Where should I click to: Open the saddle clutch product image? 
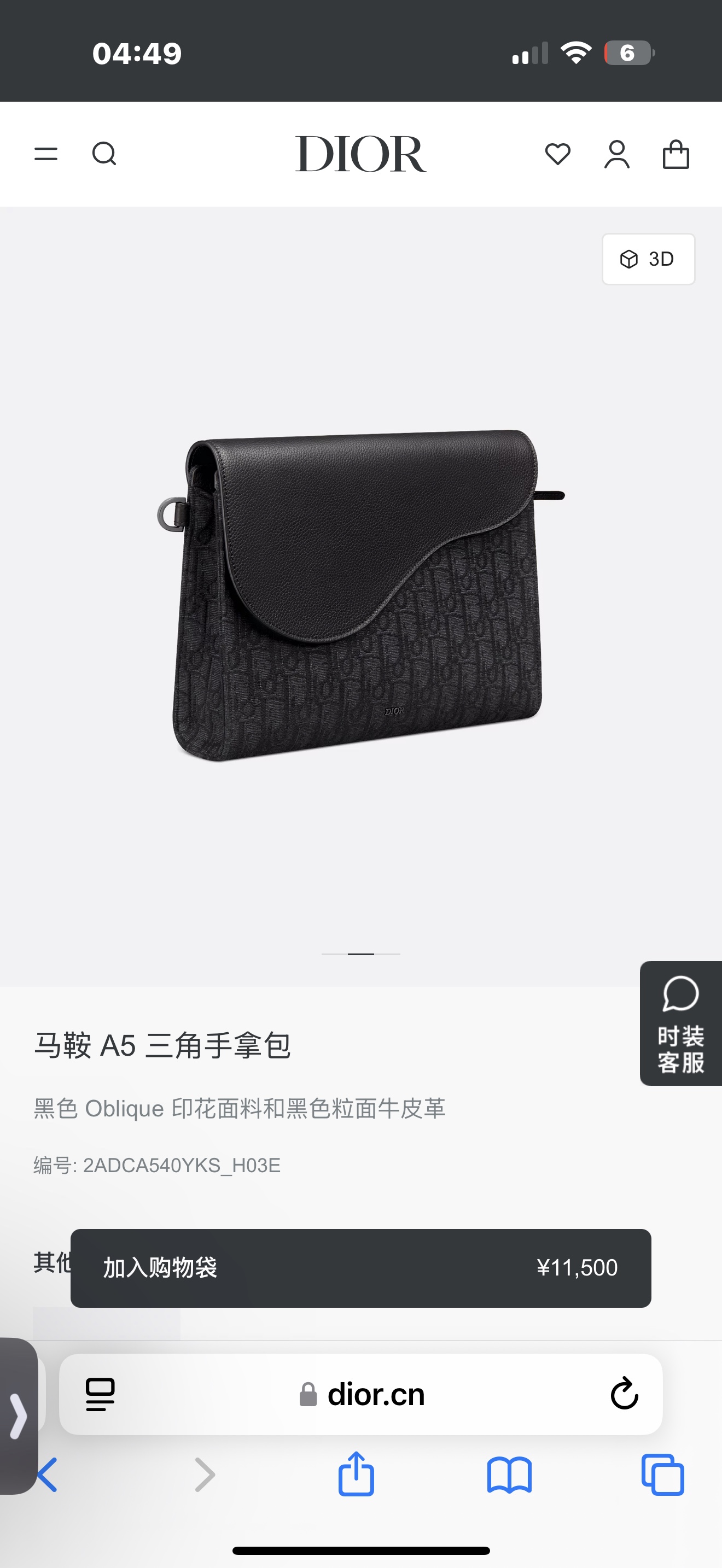pyautogui.click(x=359, y=596)
